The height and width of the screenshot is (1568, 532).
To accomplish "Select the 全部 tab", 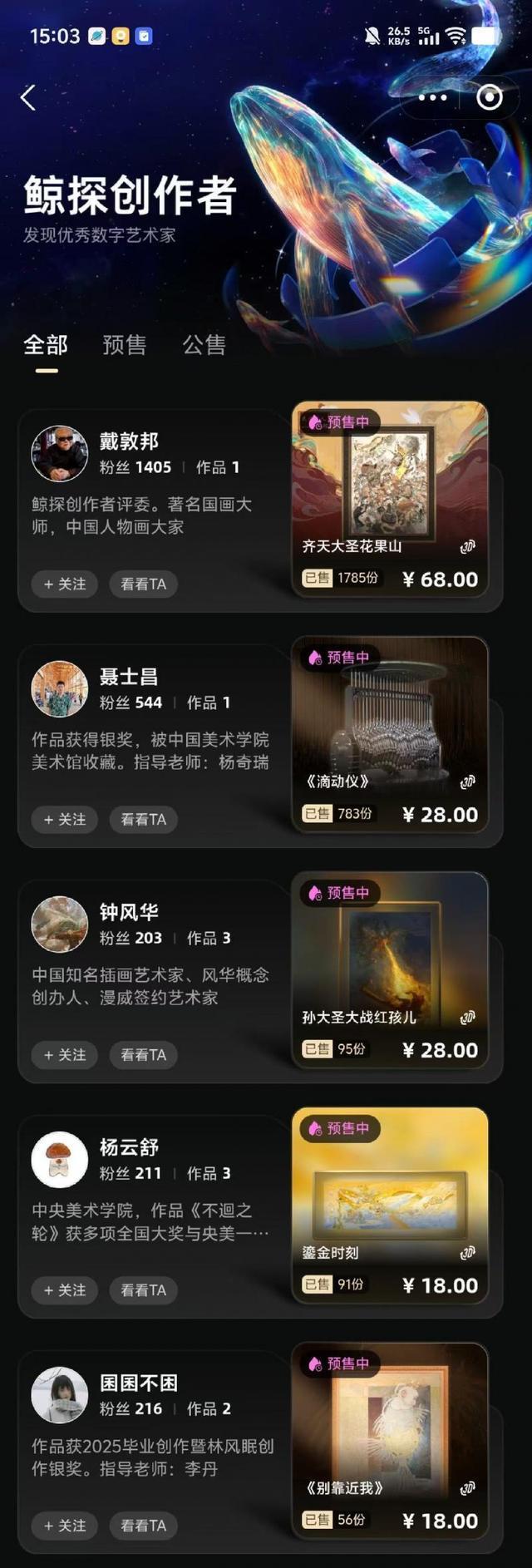I will coord(46,345).
